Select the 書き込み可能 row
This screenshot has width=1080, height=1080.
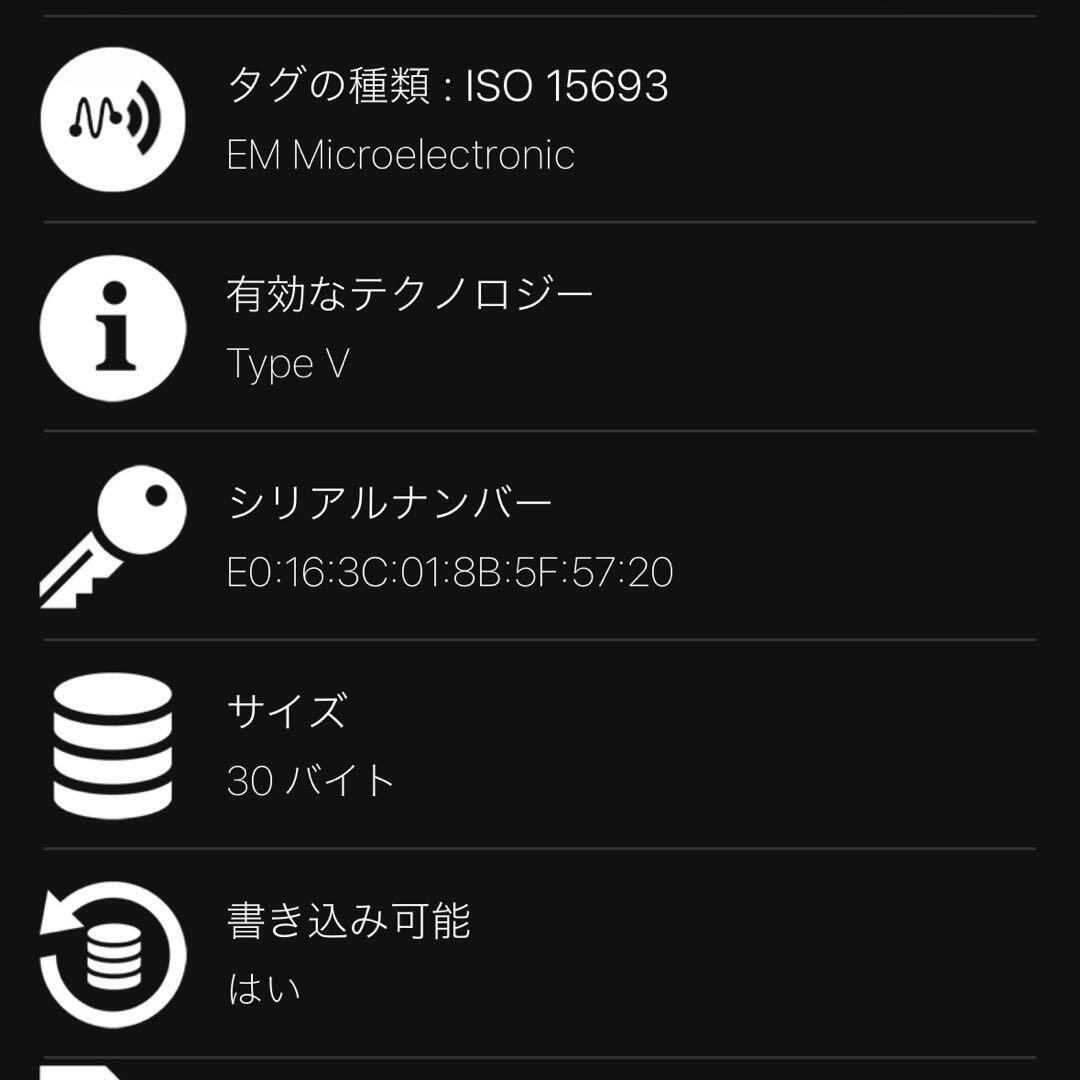[x=540, y=953]
